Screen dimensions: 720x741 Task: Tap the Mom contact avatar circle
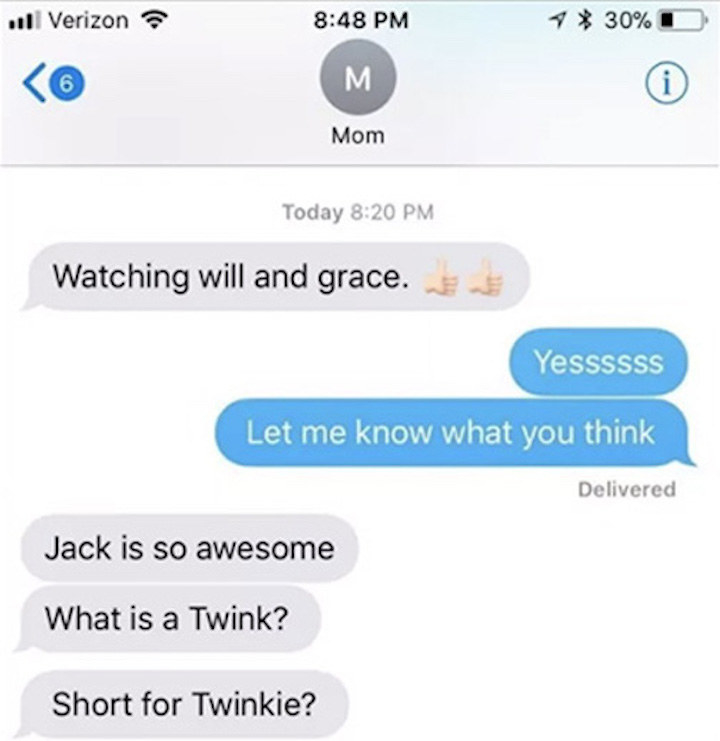tap(358, 76)
